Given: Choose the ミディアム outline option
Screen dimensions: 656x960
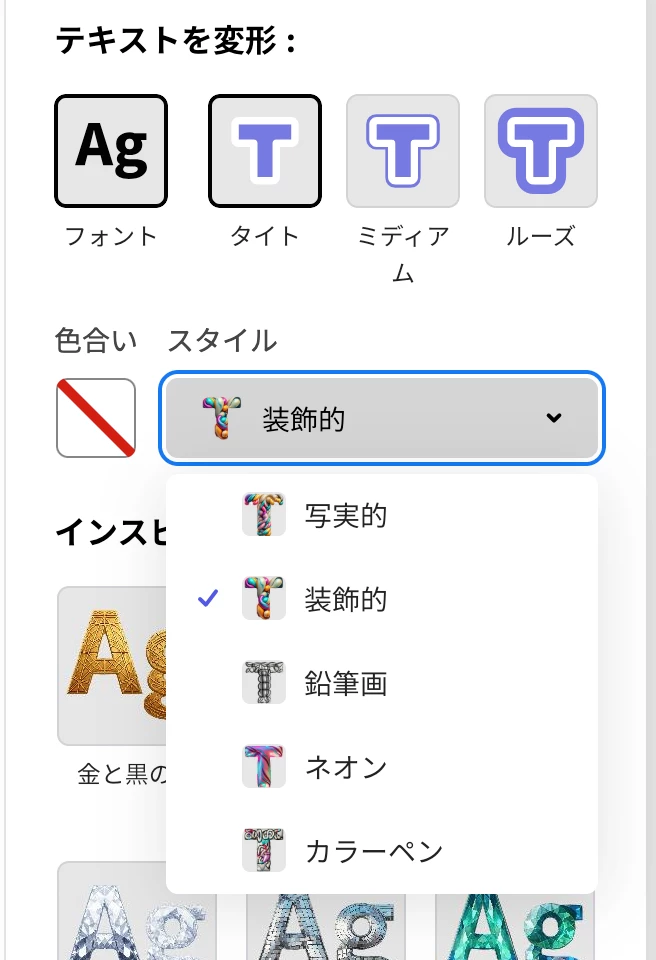Looking at the screenshot, I should point(403,151).
